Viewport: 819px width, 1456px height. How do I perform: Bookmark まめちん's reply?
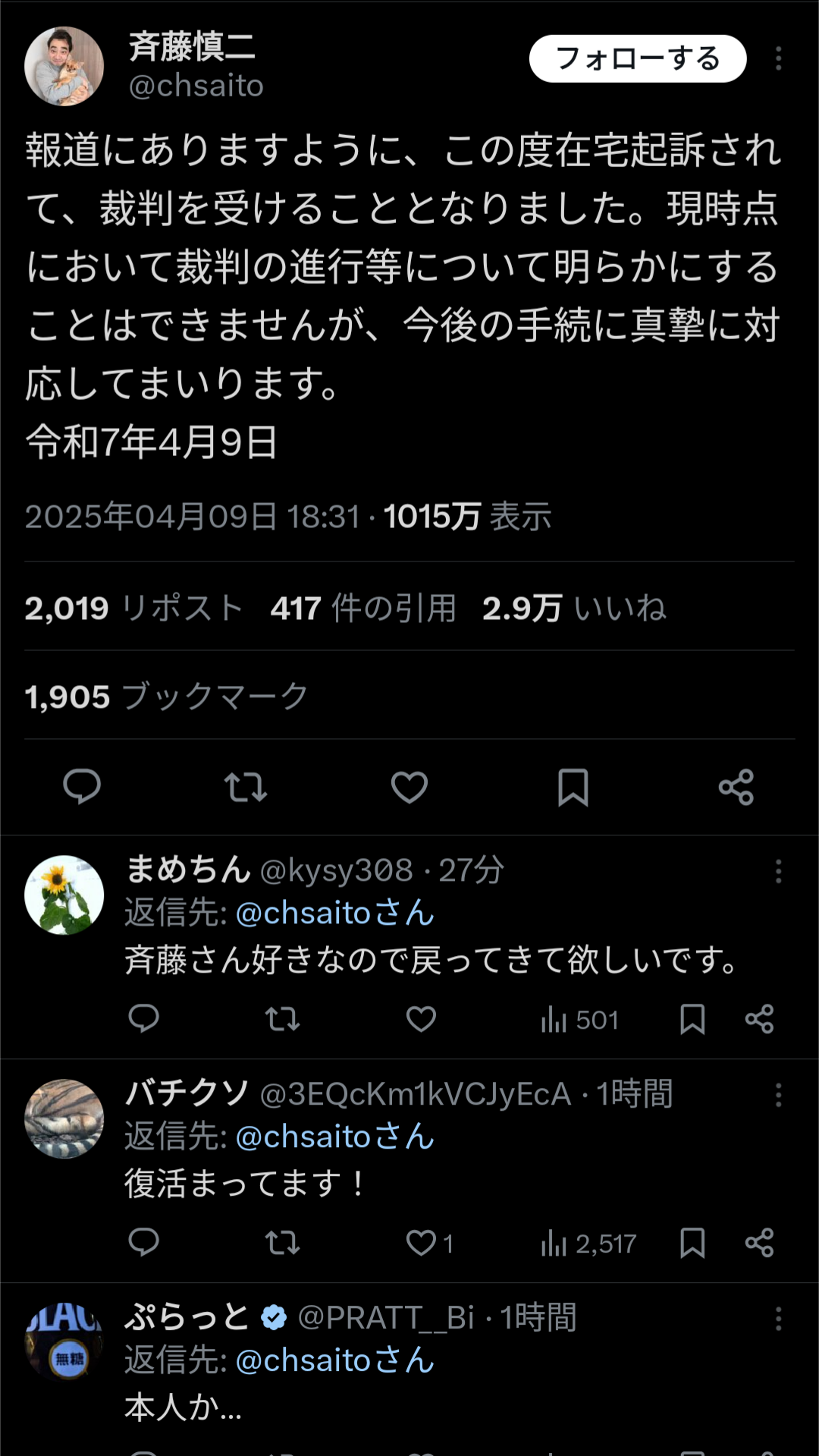(x=692, y=1019)
